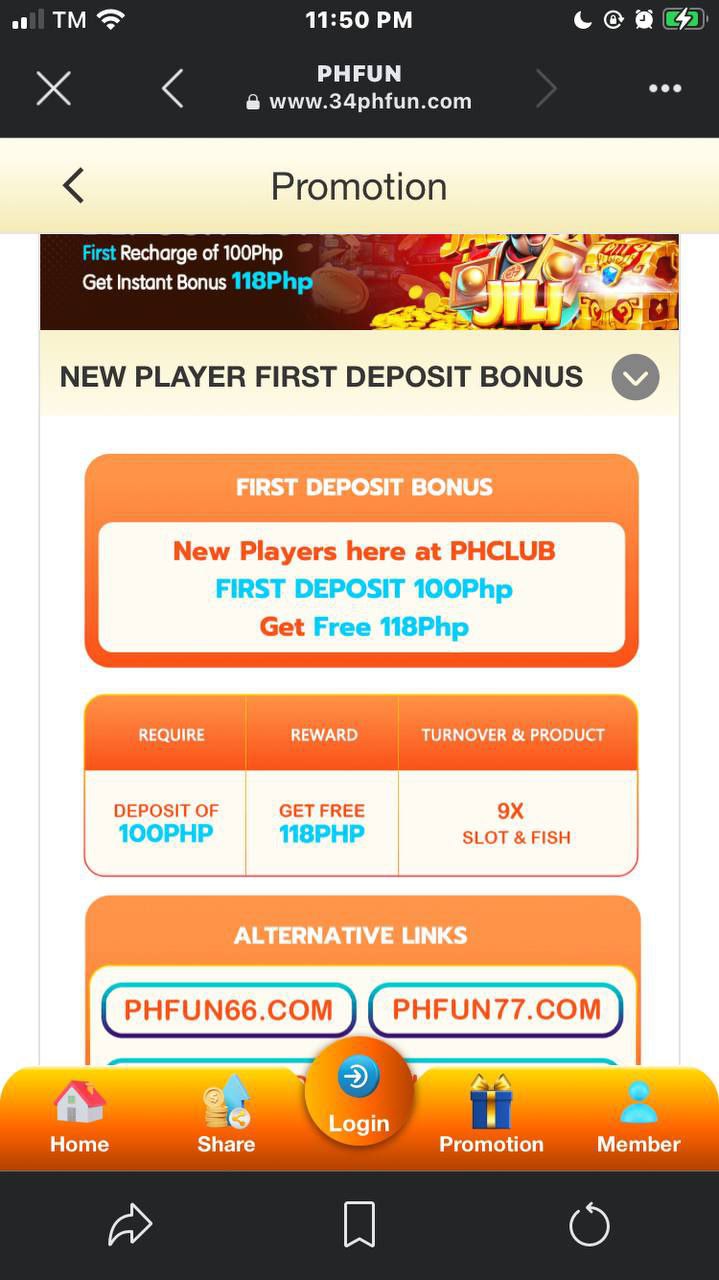Viewport: 719px width, 1280px height.
Task: Bookmark this web page
Action: click(x=359, y=1225)
